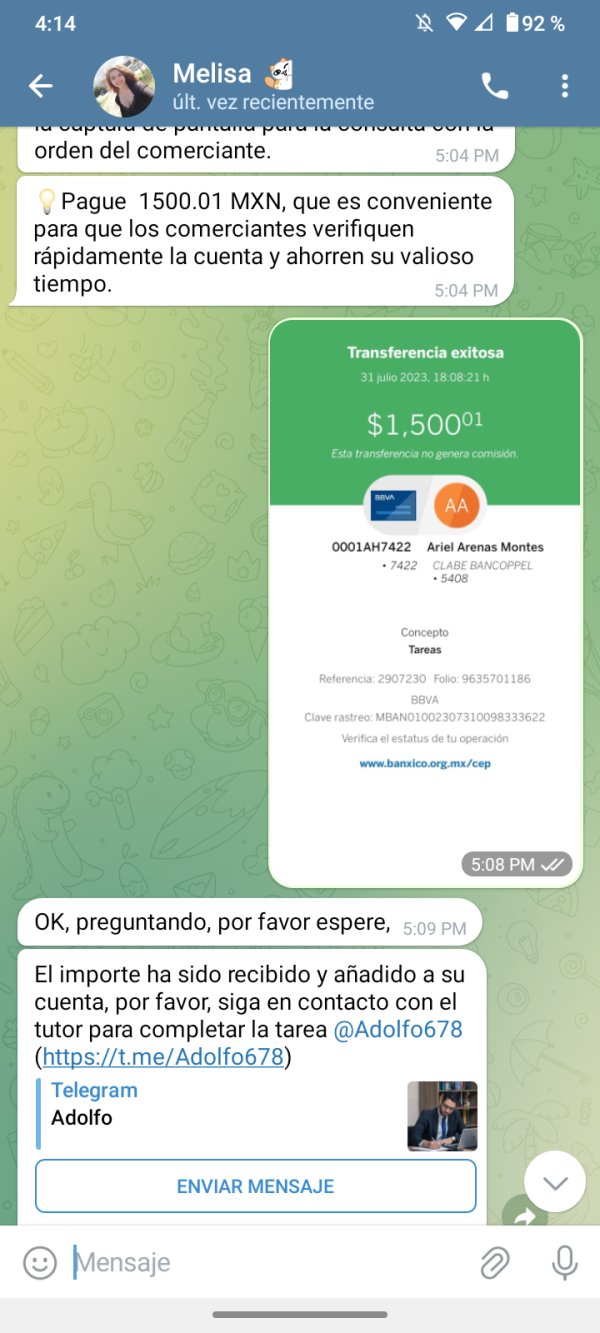Focus the Mensaje text field
Image resolution: width=600 pixels, height=1333 pixels.
pos(268,1263)
